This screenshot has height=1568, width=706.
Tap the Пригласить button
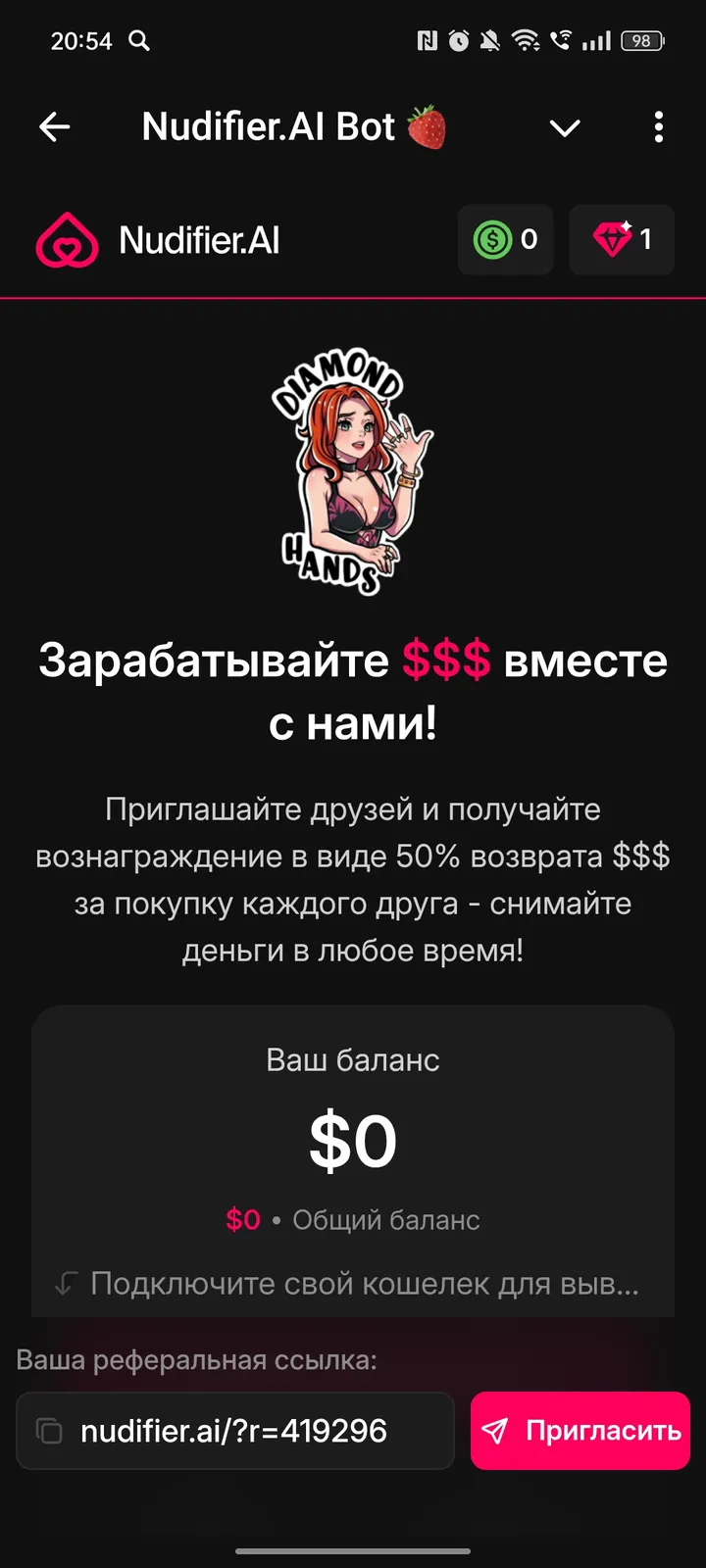[580, 1431]
